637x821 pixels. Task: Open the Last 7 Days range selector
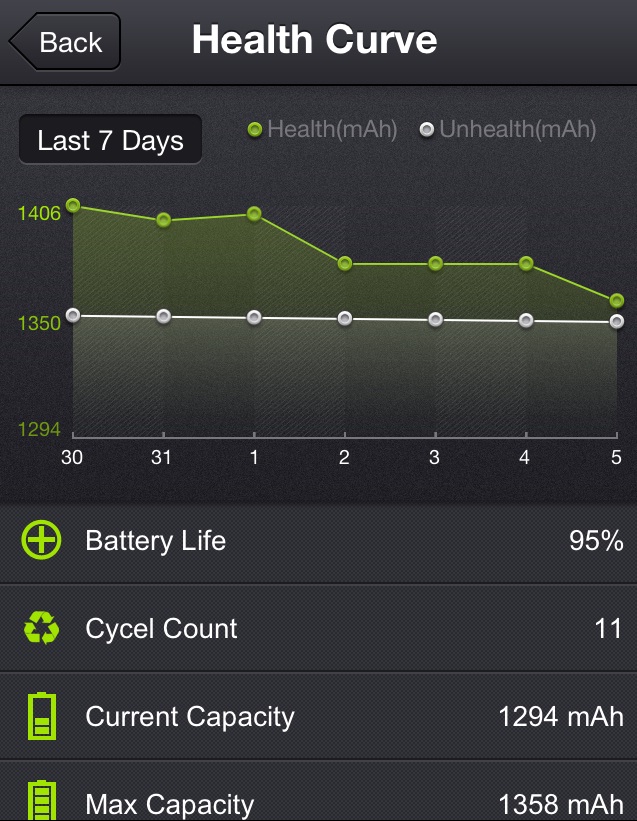110,140
